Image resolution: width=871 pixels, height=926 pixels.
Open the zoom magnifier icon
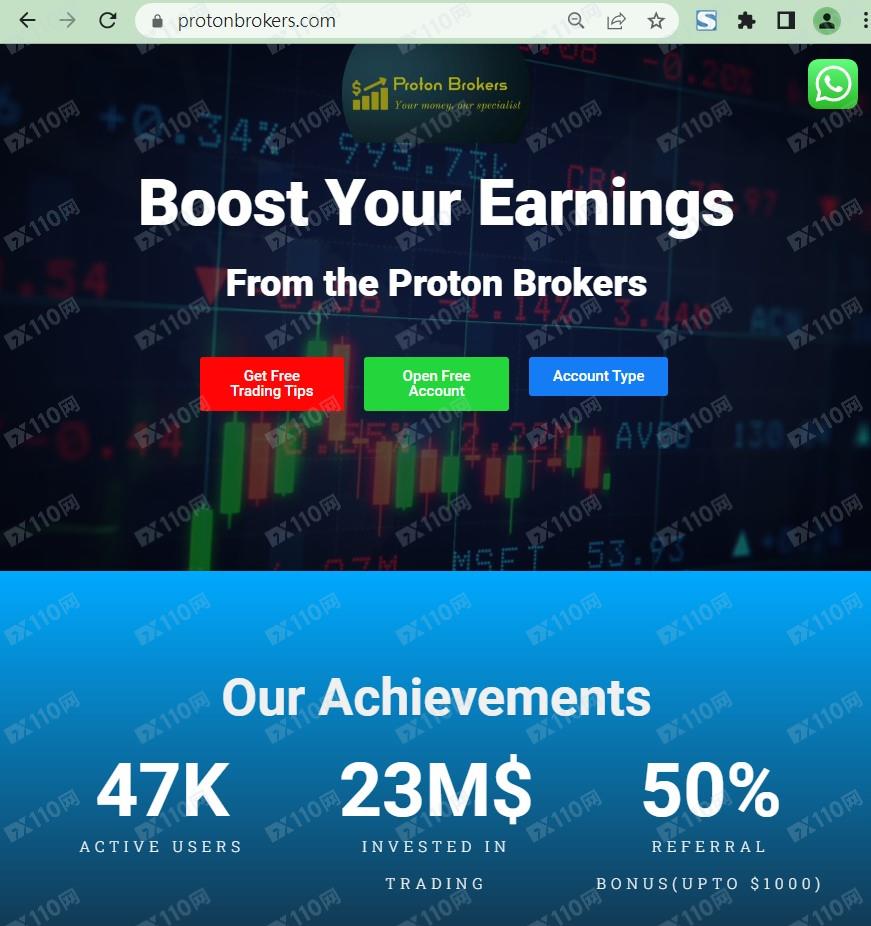pos(576,20)
